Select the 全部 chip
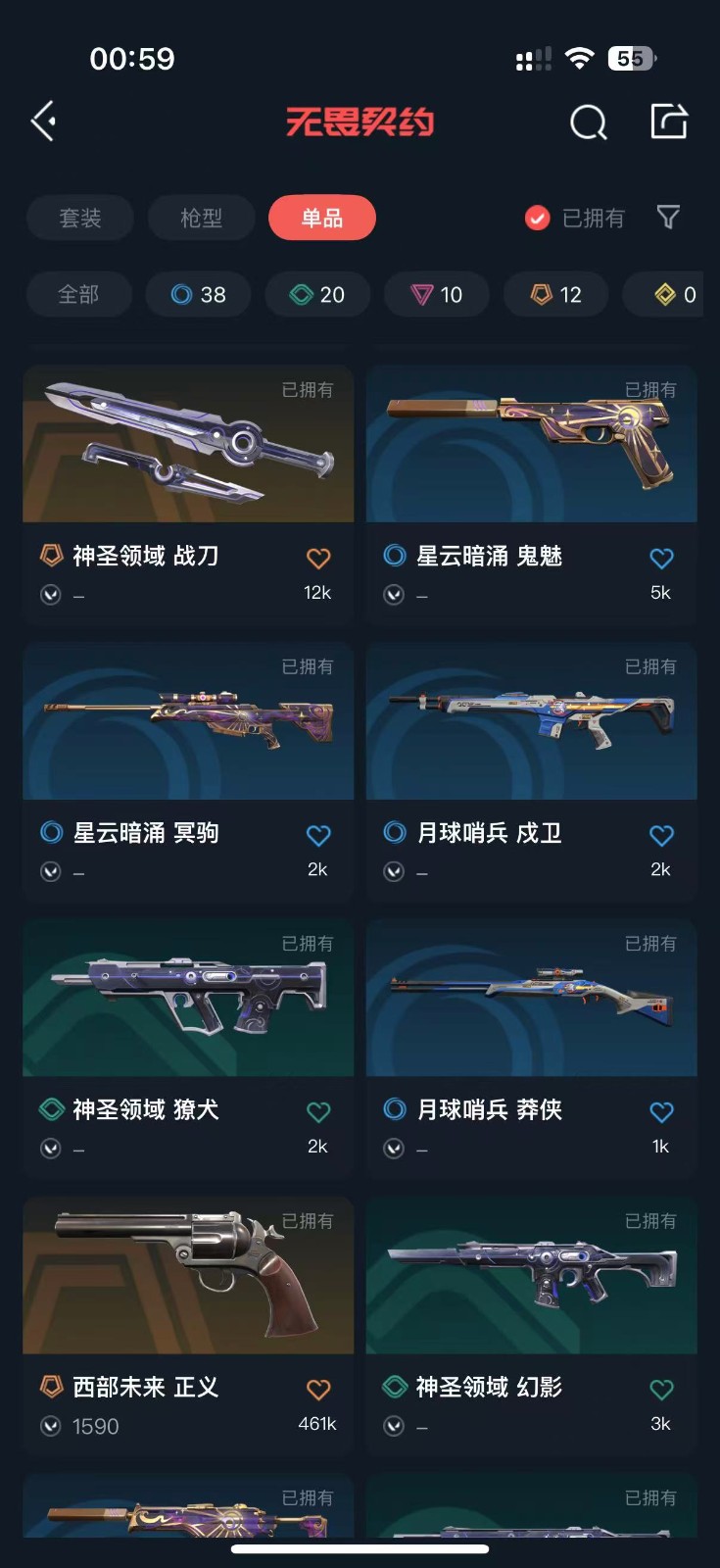Image resolution: width=720 pixels, height=1568 pixels. (x=78, y=294)
